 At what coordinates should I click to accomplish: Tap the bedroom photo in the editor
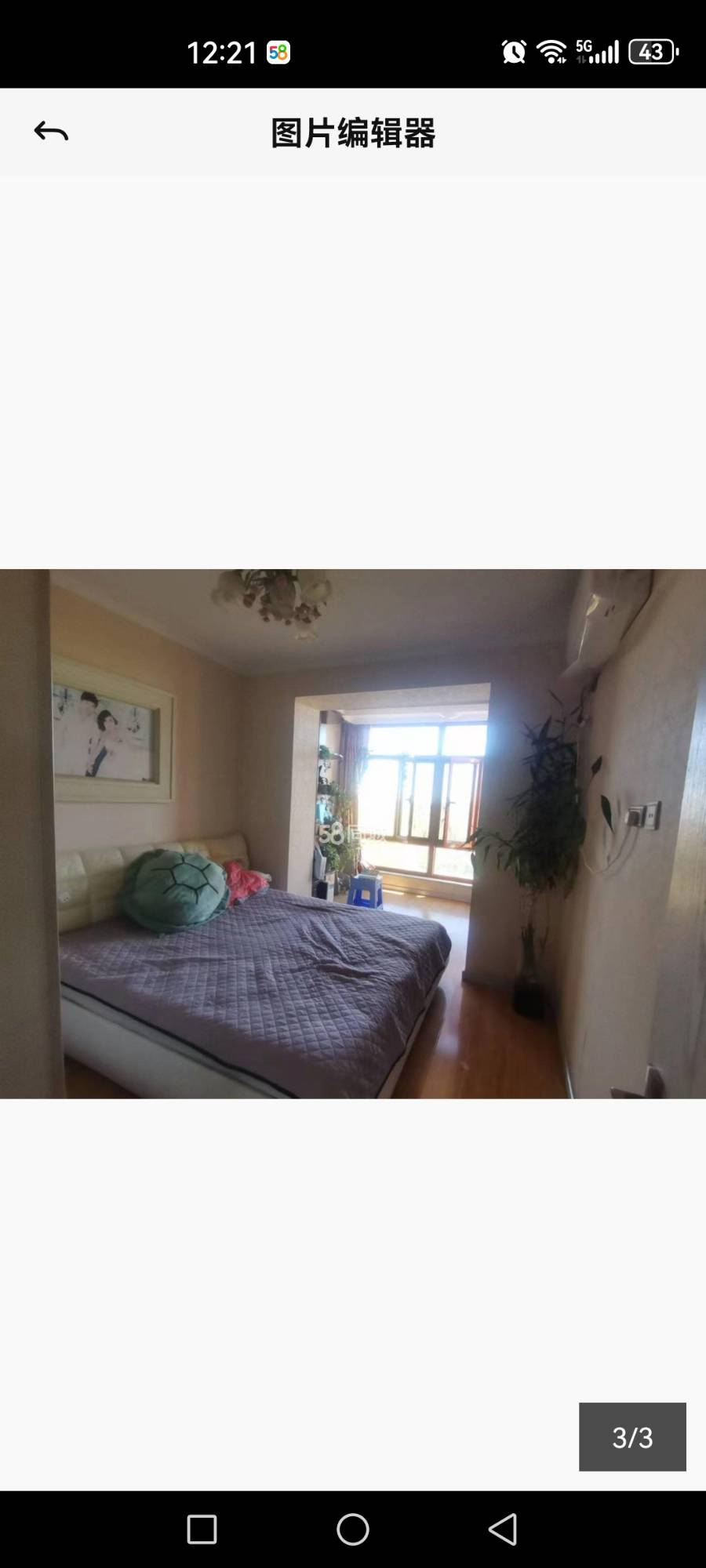tap(353, 833)
